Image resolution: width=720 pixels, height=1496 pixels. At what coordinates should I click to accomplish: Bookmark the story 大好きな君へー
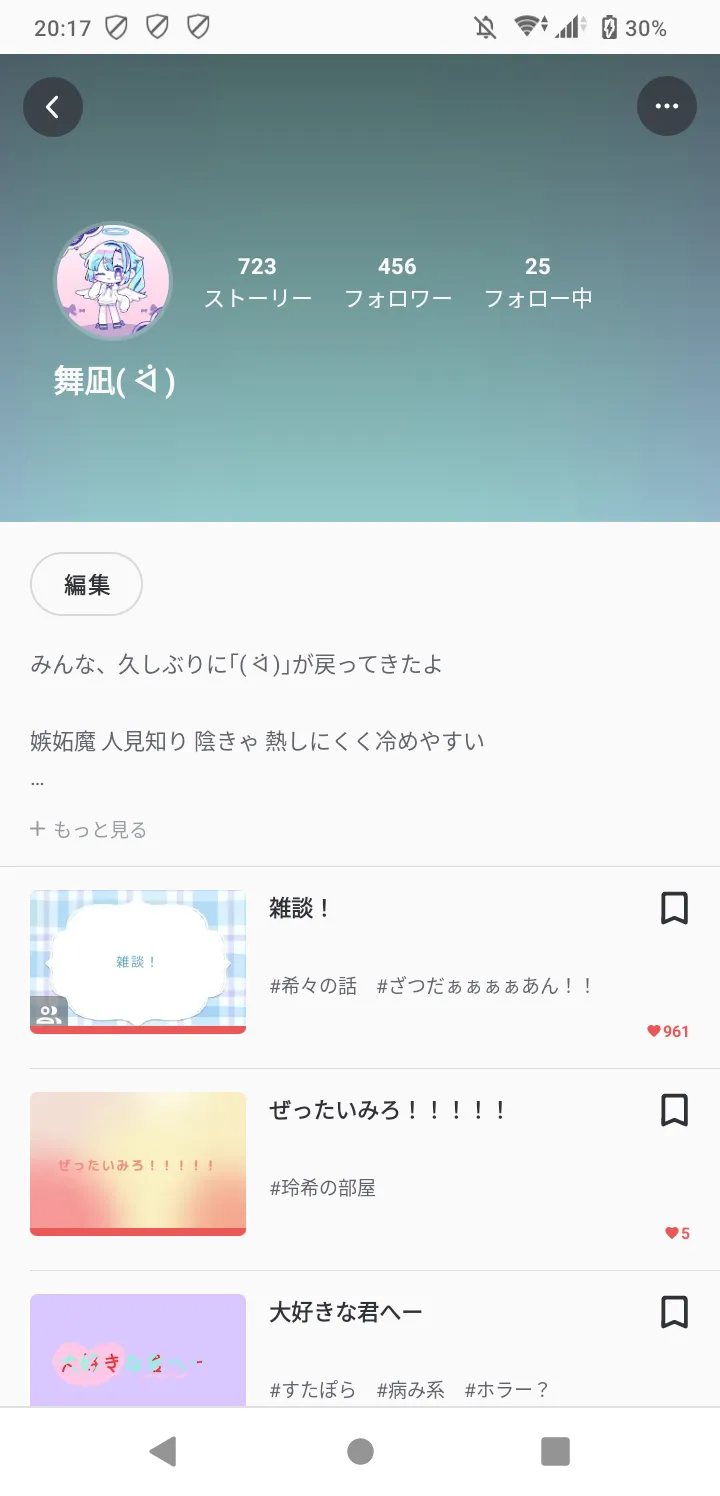[x=674, y=1312]
